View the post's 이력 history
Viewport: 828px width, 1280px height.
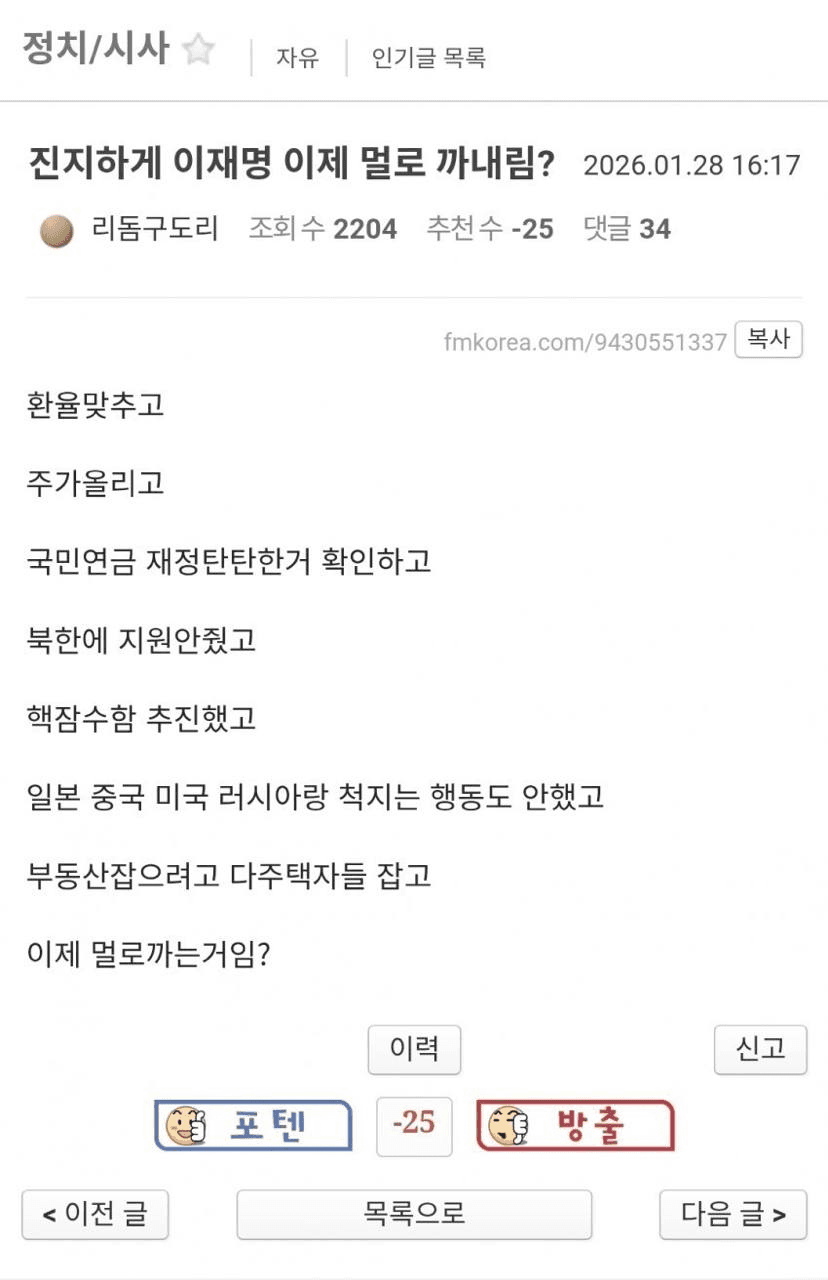coord(414,1049)
